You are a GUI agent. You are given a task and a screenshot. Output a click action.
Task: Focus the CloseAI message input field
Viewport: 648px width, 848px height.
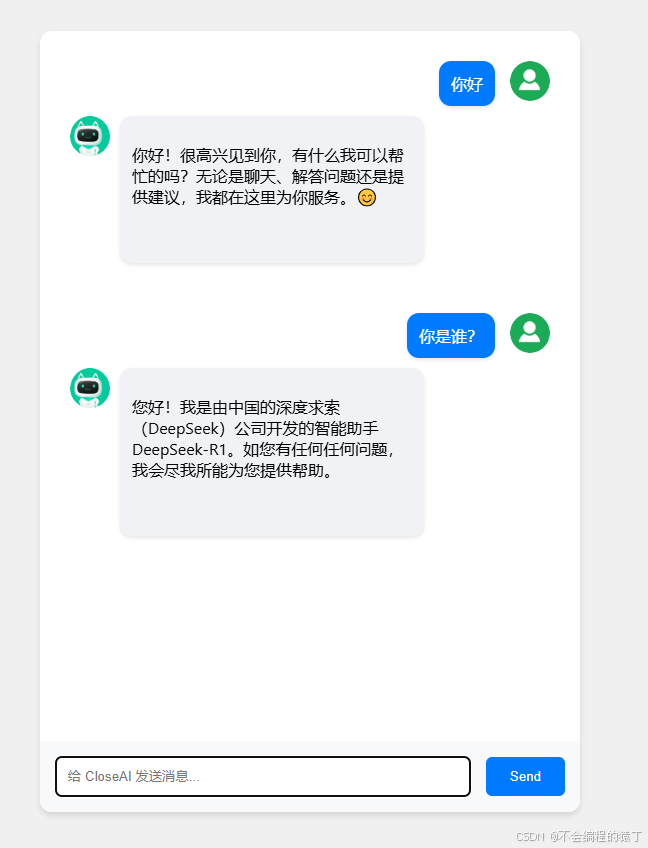click(x=263, y=776)
